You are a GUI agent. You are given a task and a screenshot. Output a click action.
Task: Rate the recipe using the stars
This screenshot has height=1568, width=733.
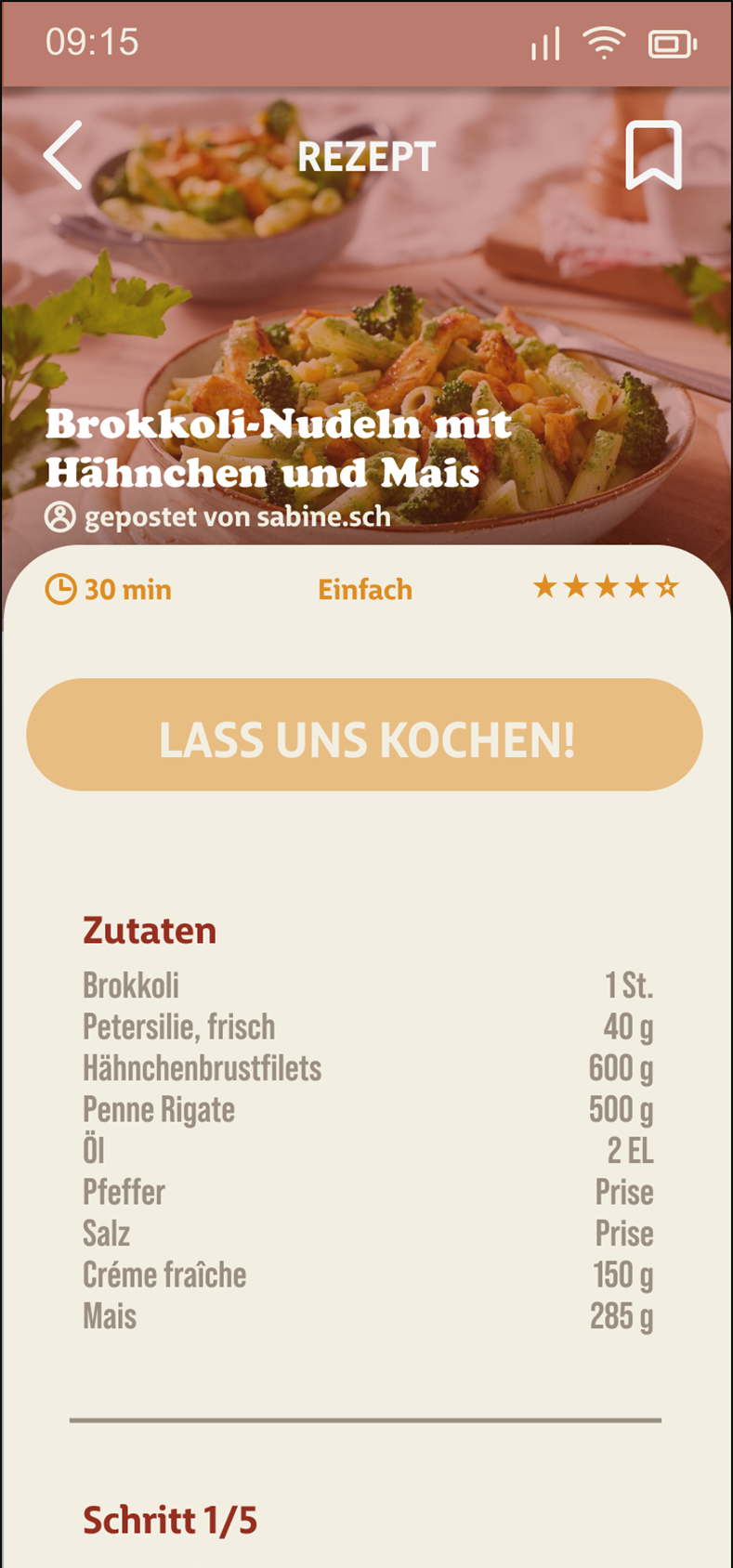tap(606, 587)
